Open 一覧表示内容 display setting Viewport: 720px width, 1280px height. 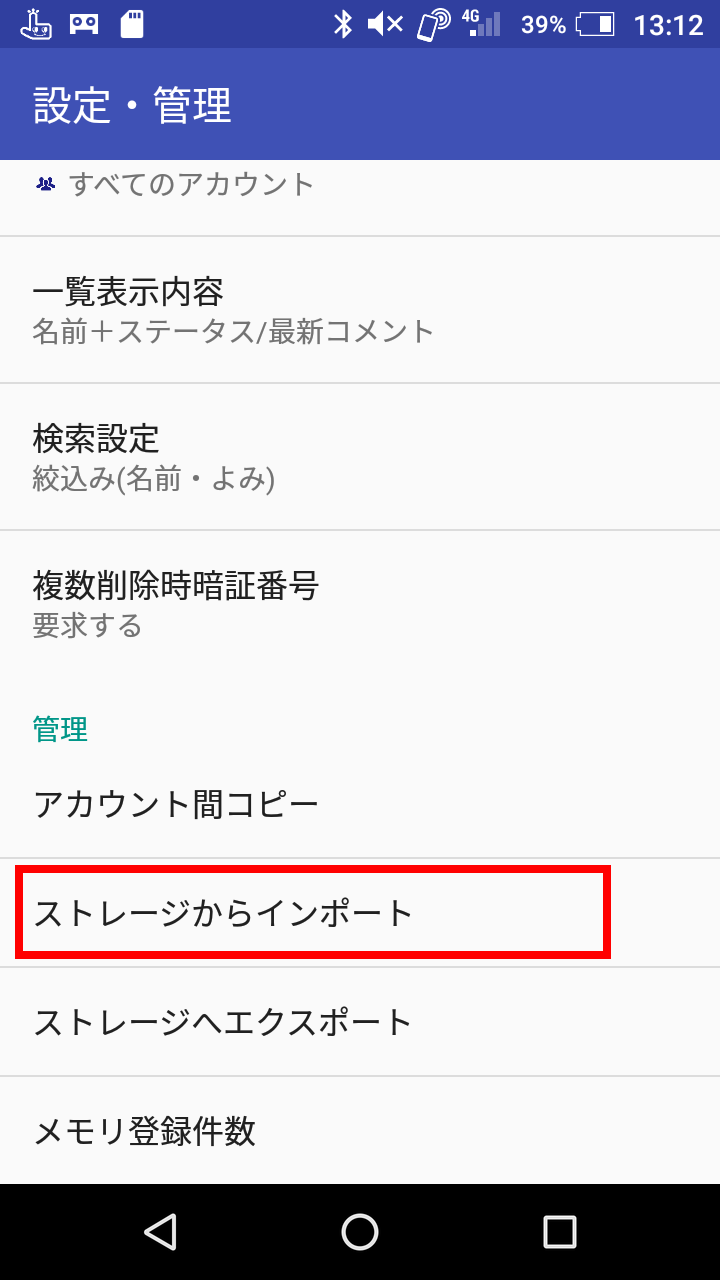[360, 310]
